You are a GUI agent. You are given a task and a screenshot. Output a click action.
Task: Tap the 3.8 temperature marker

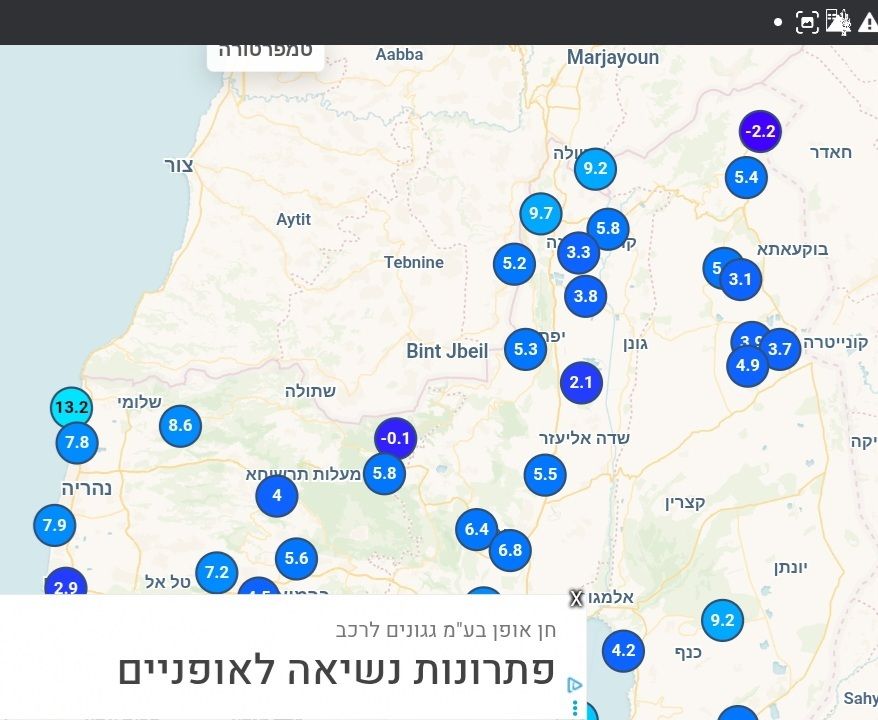(x=585, y=296)
